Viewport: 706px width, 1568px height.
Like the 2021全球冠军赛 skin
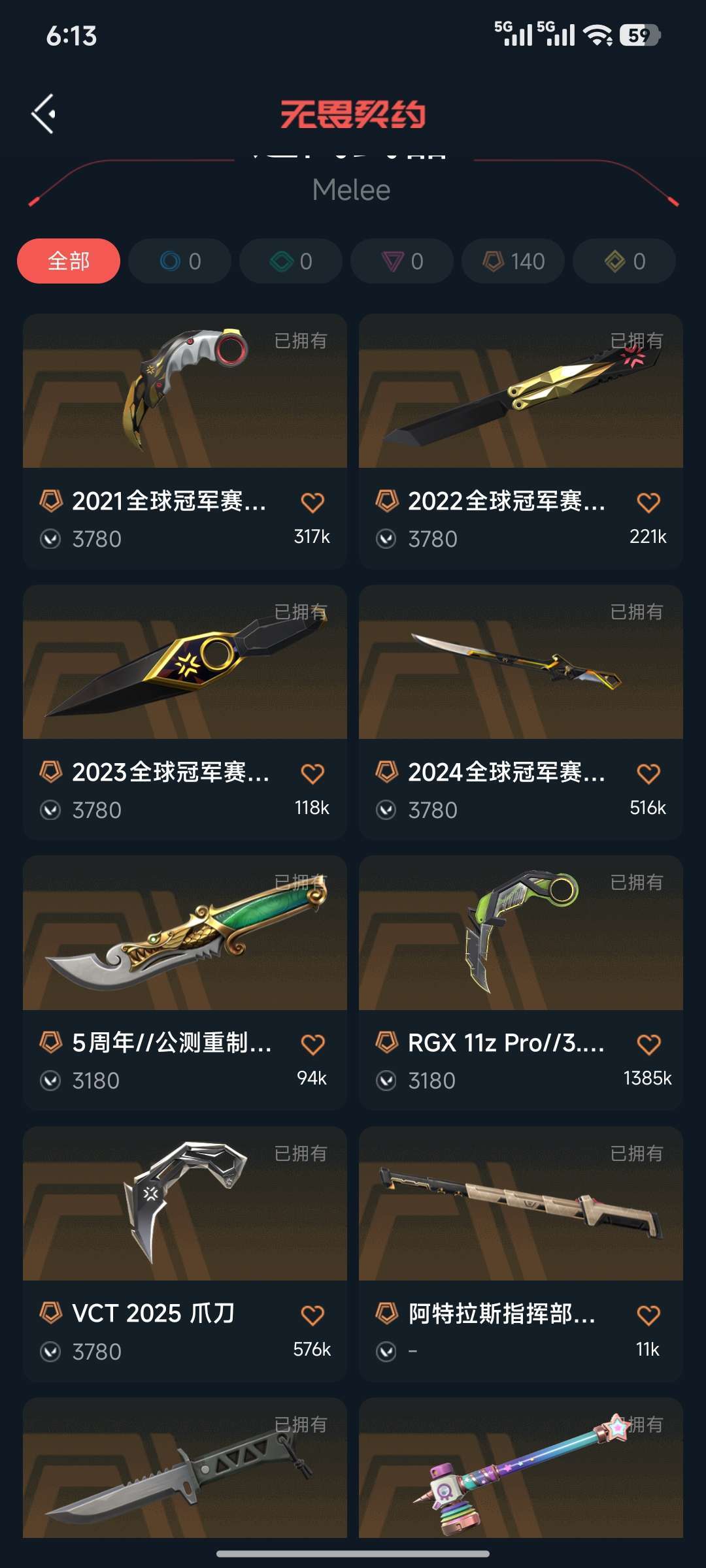pyautogui.click(x=312, y=502)
